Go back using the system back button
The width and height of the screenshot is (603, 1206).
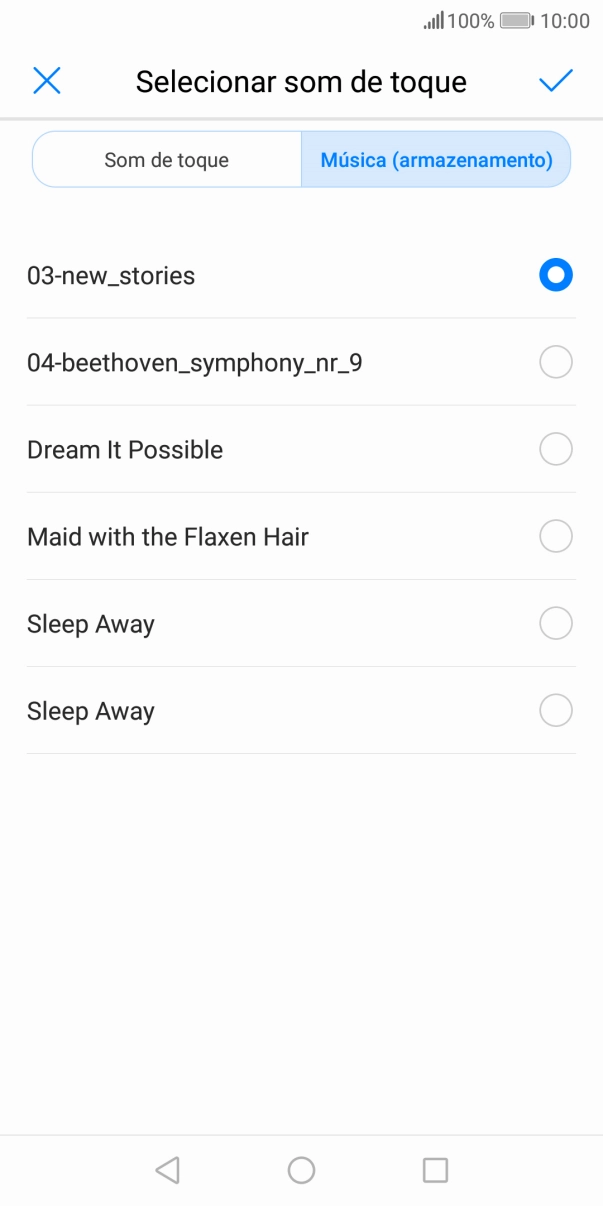168,1170
